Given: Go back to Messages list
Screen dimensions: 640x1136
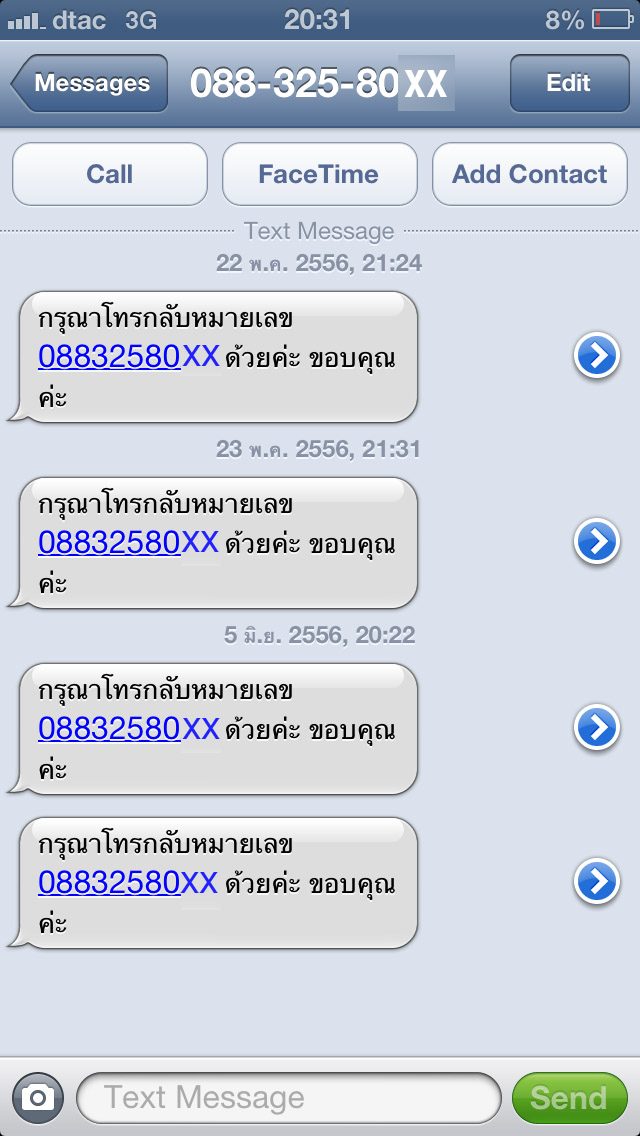Looking at the screenshot, I should (x=90, y=83).
